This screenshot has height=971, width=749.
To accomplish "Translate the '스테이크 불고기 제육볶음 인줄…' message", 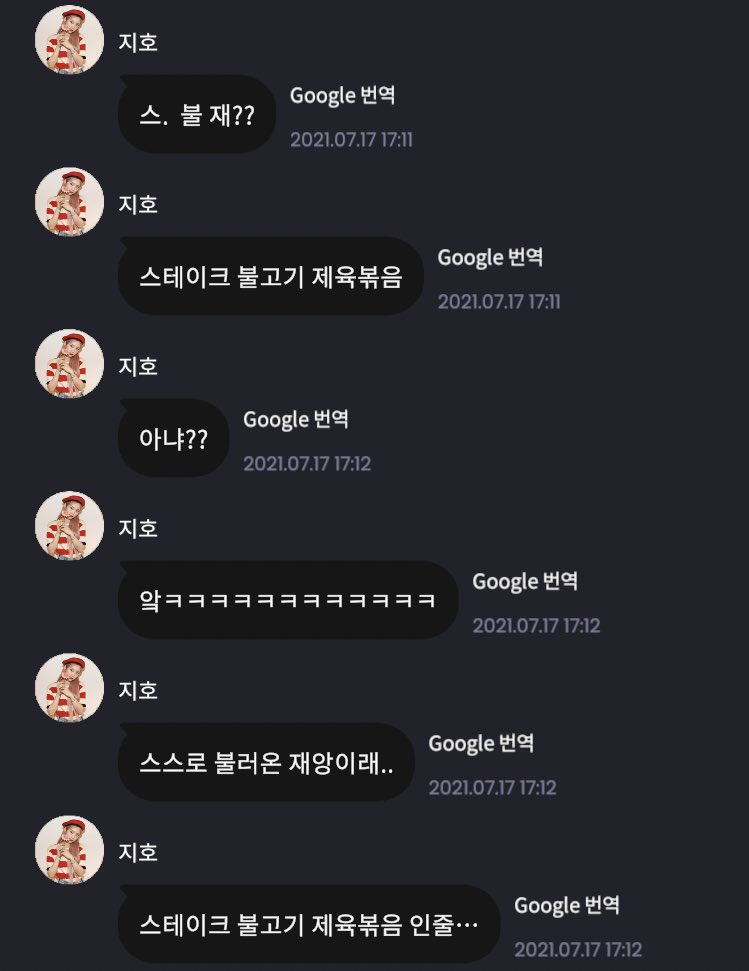I will 566,906.
